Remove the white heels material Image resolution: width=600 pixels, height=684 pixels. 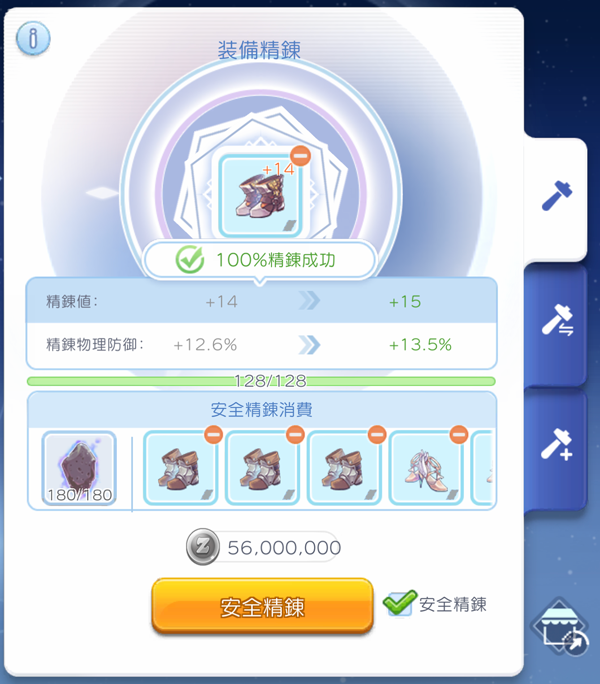coord(459,434)
